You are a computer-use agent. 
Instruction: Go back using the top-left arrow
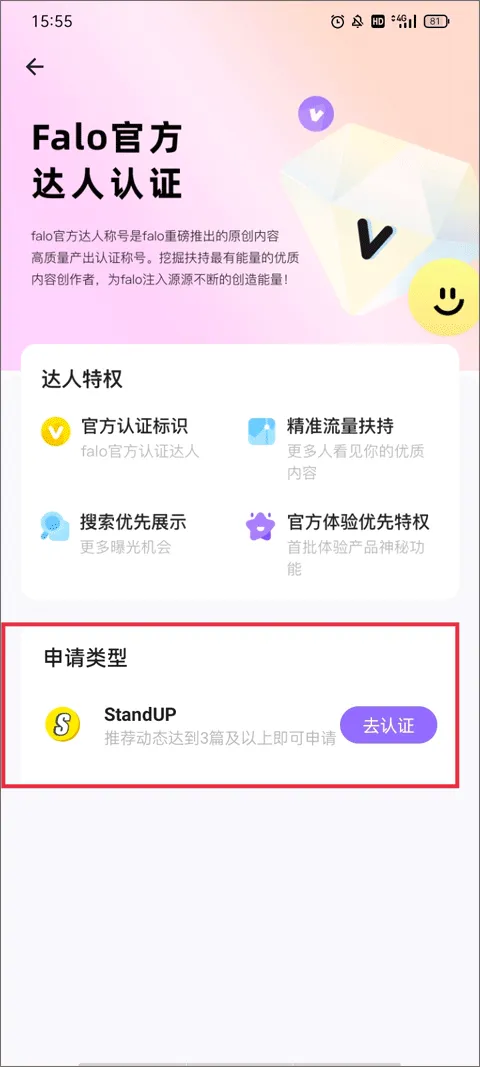35,66
